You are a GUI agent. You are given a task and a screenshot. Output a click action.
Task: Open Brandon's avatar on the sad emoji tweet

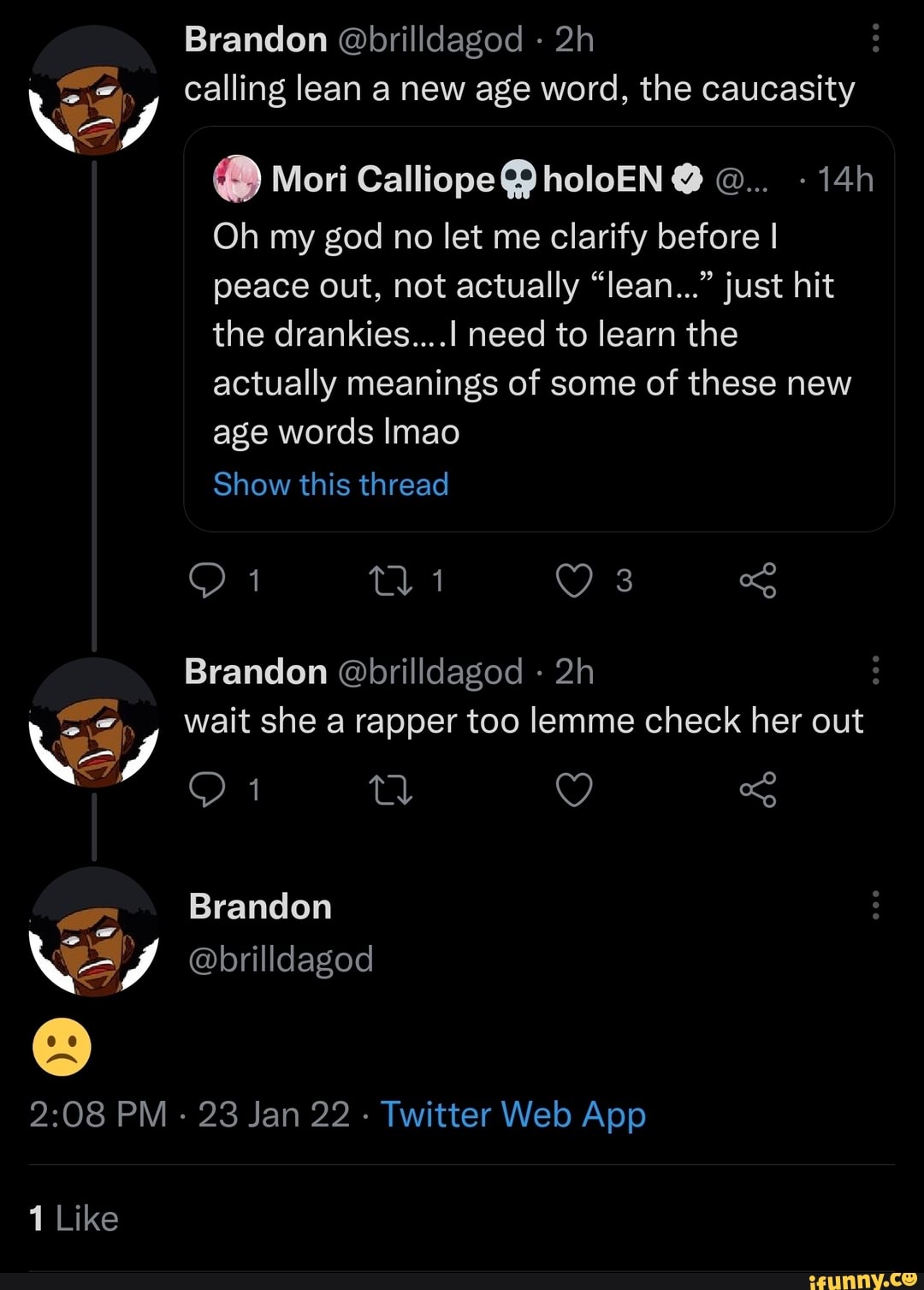94,931
